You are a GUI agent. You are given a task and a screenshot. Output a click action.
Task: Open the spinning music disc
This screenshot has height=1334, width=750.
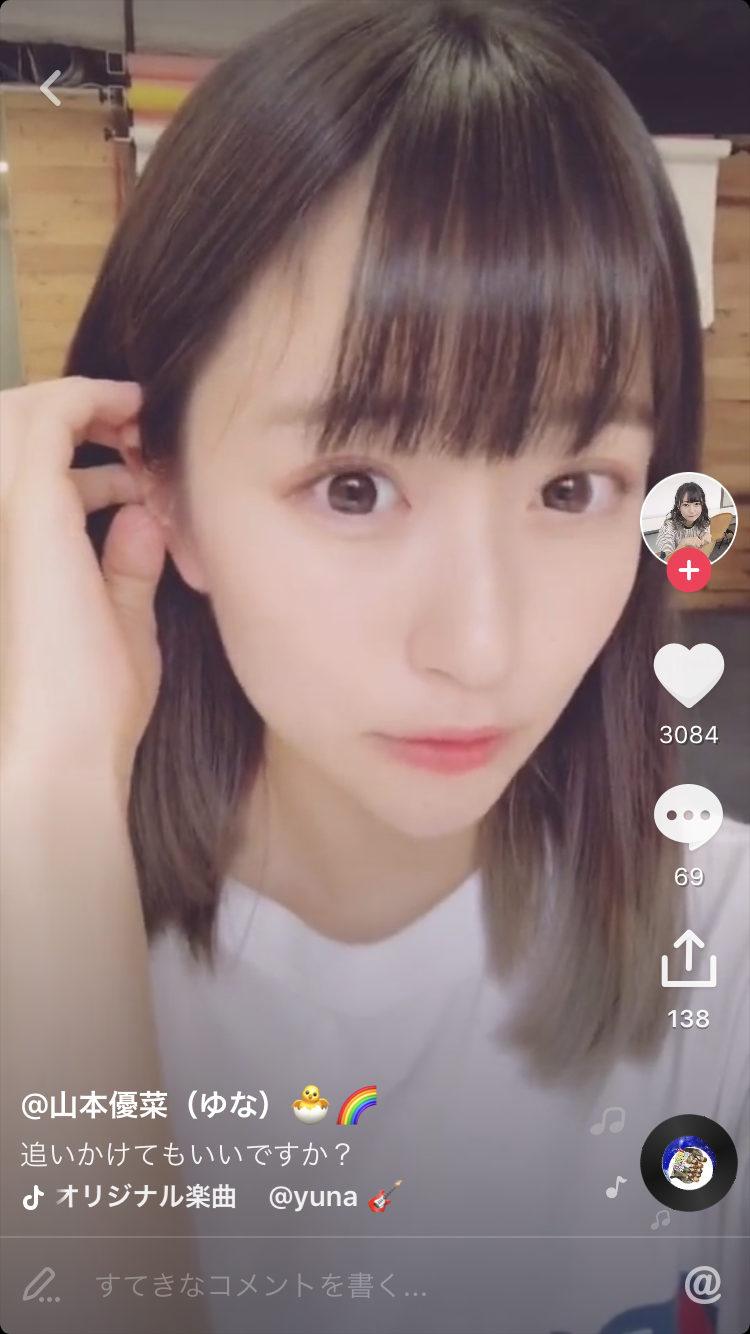[x=689, y=1163]
